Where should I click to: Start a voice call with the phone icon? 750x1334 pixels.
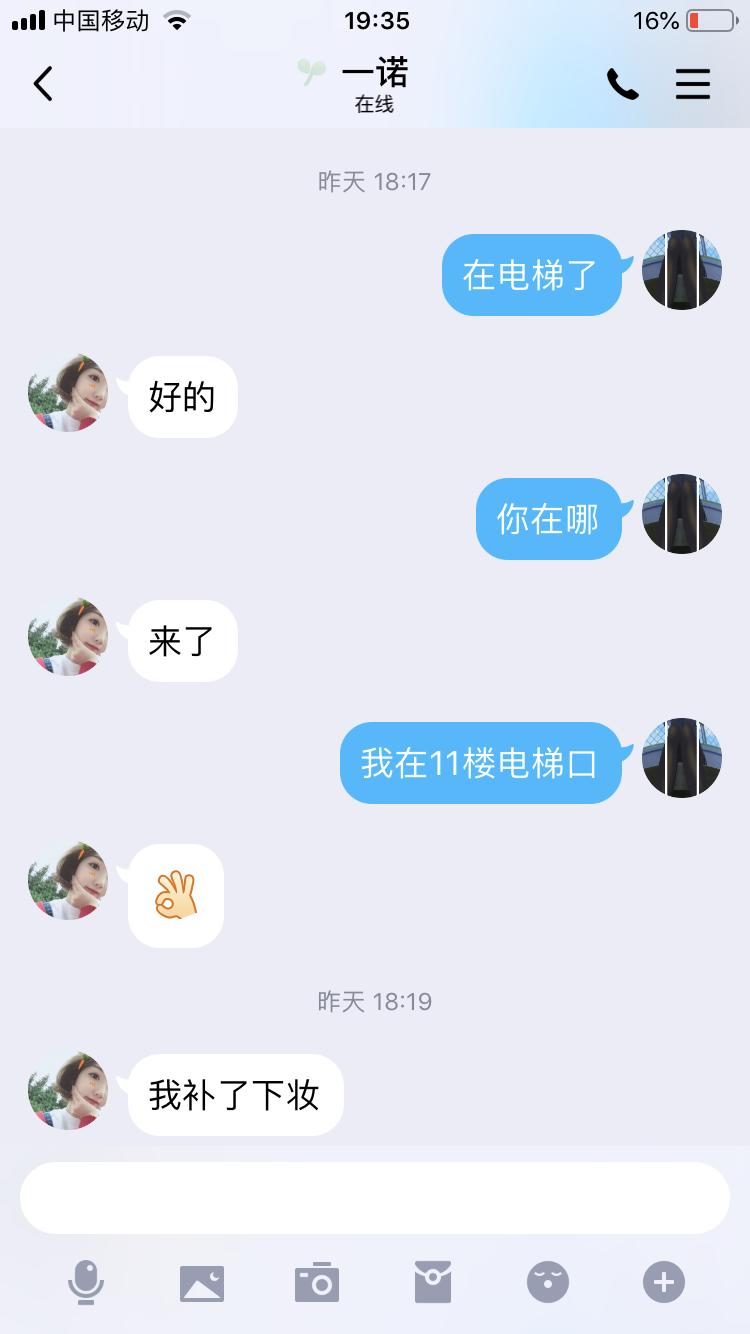click(x=623, y=84)
